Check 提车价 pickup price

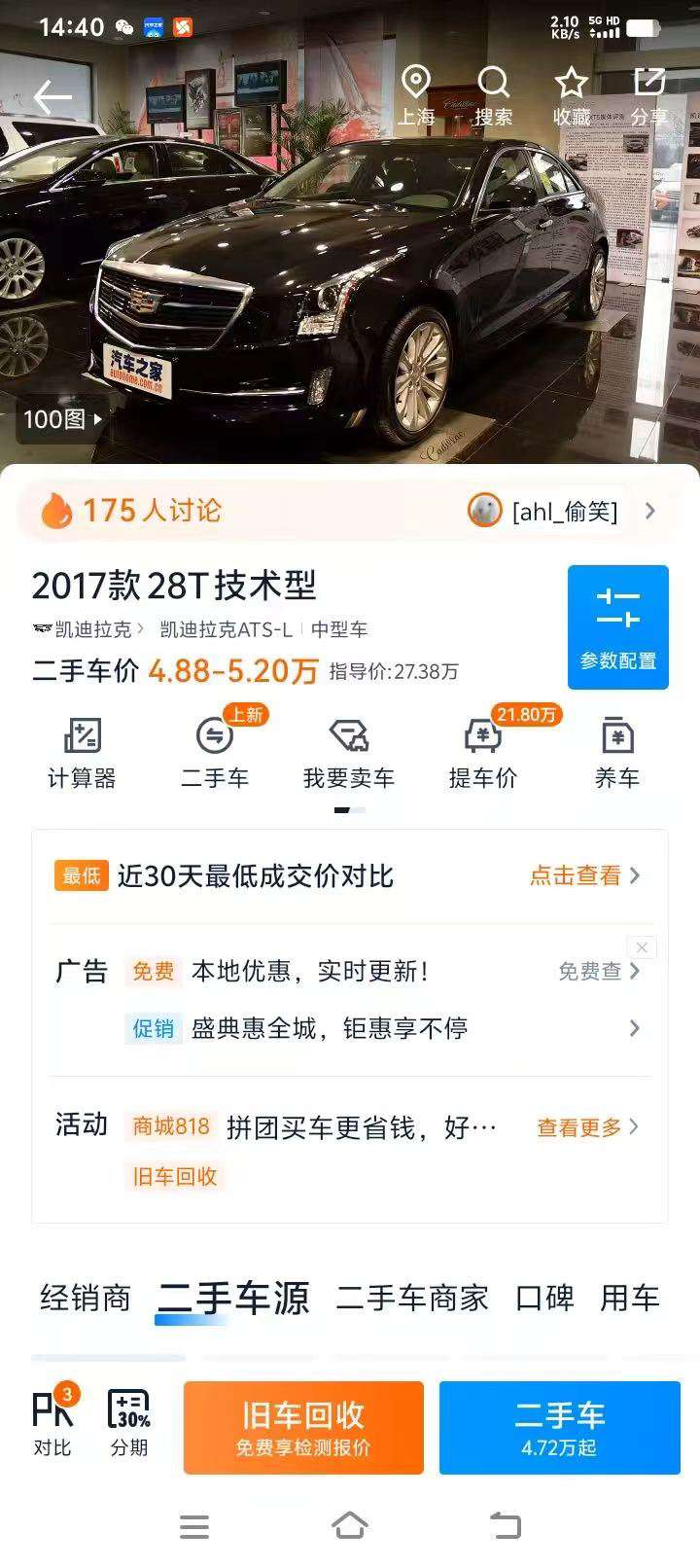point(483,754)
